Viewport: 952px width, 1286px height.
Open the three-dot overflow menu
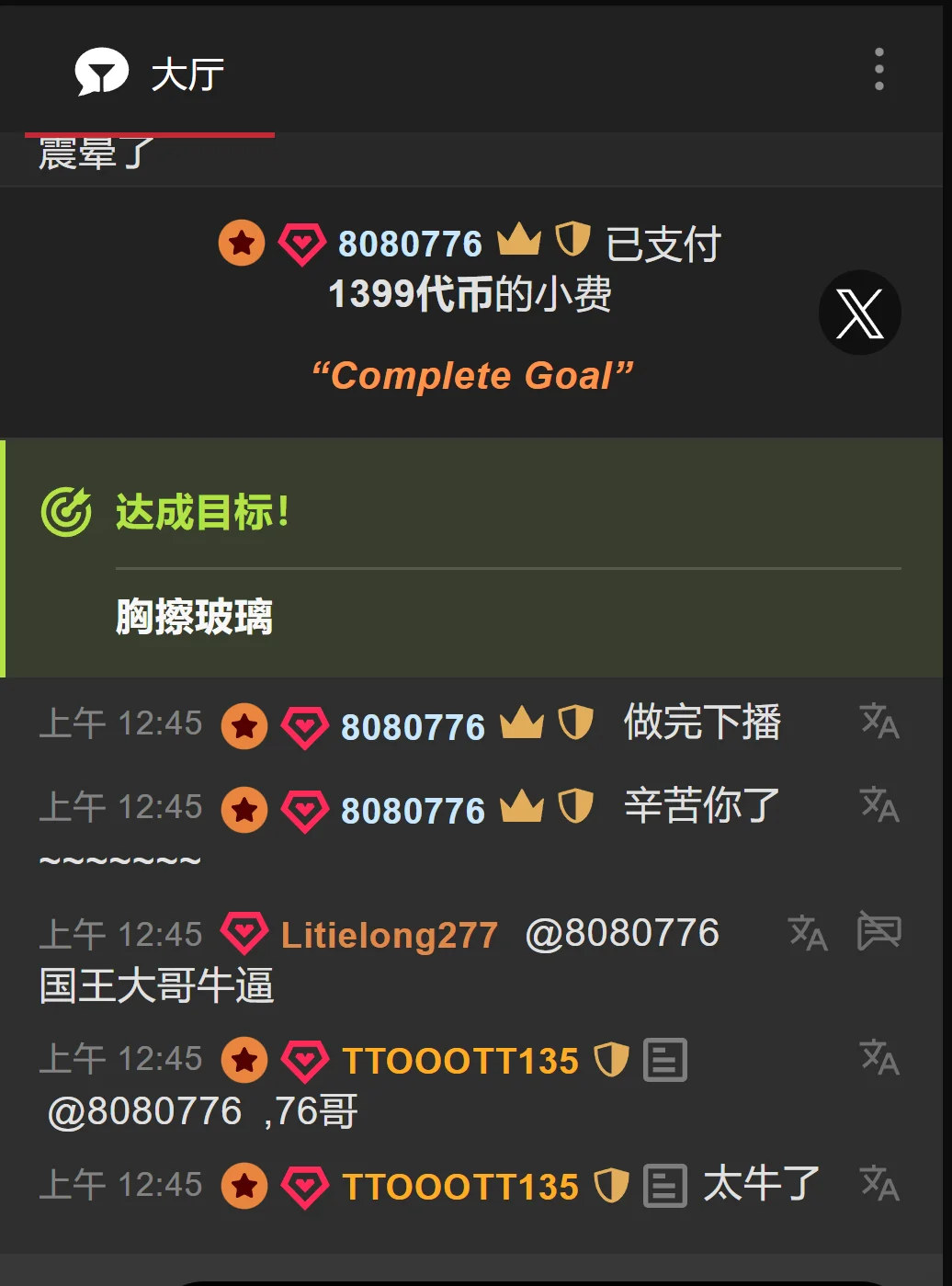pos(878,69)
